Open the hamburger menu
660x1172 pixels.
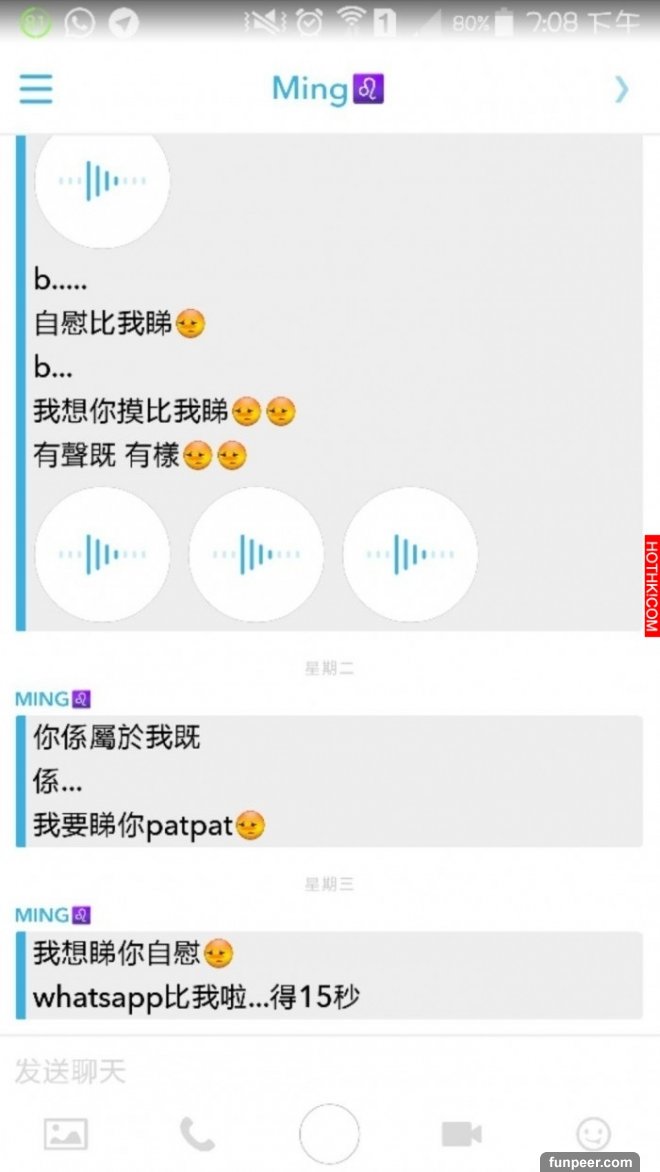[x=36, y=89]
